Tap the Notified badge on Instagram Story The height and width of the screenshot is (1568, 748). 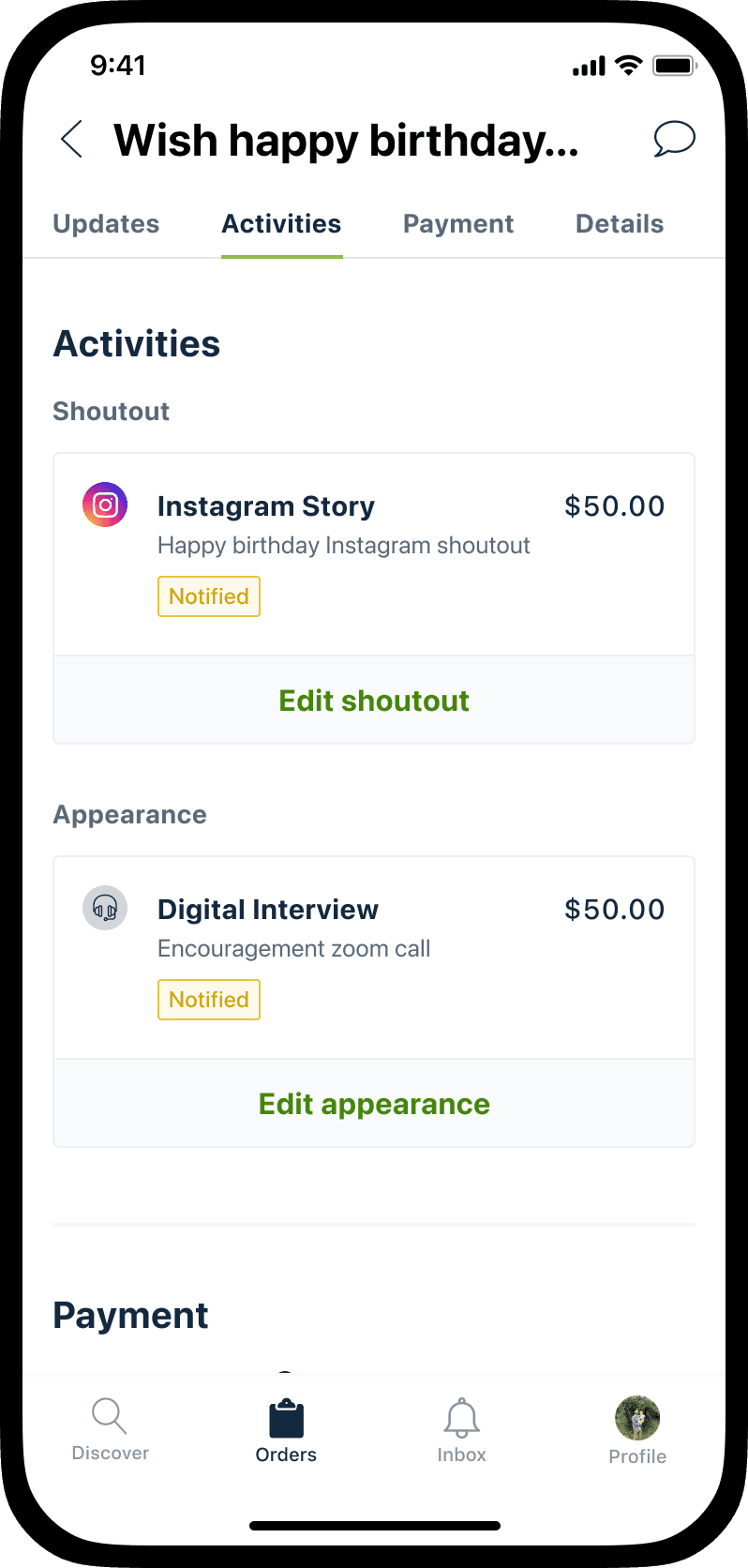(208, 596)
